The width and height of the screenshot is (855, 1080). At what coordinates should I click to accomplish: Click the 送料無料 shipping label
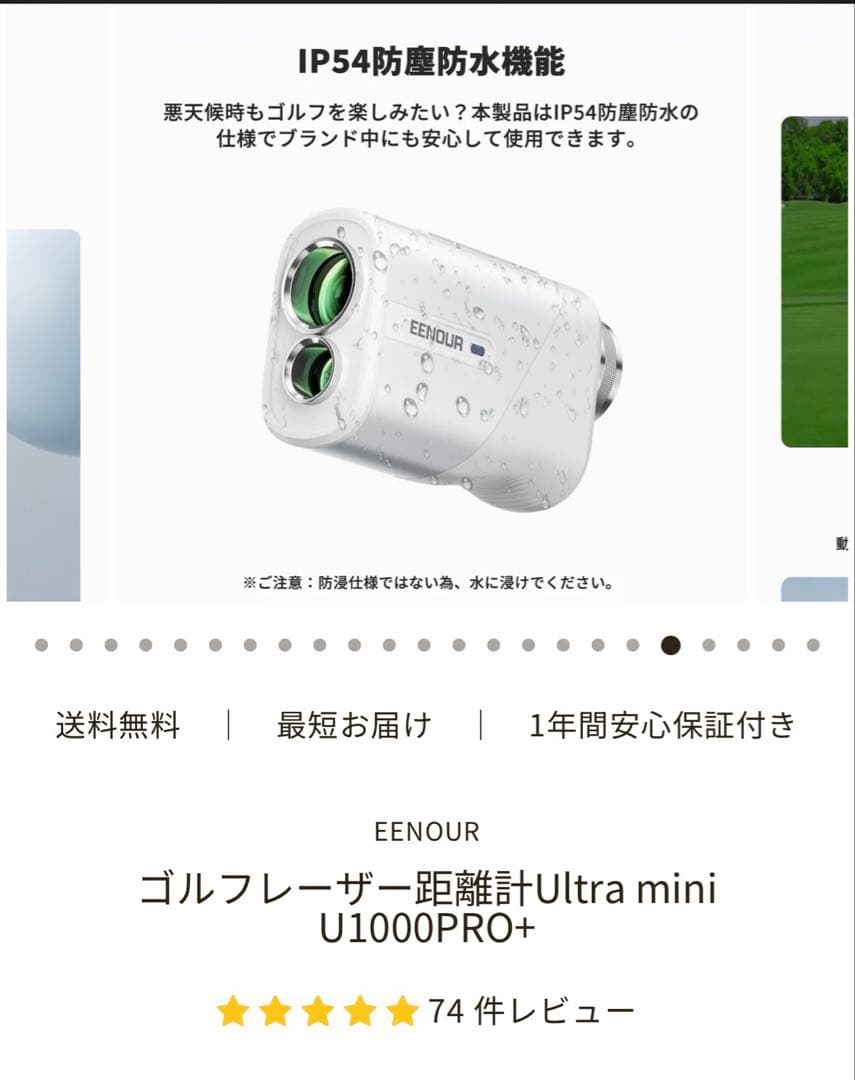click(117, 727)
